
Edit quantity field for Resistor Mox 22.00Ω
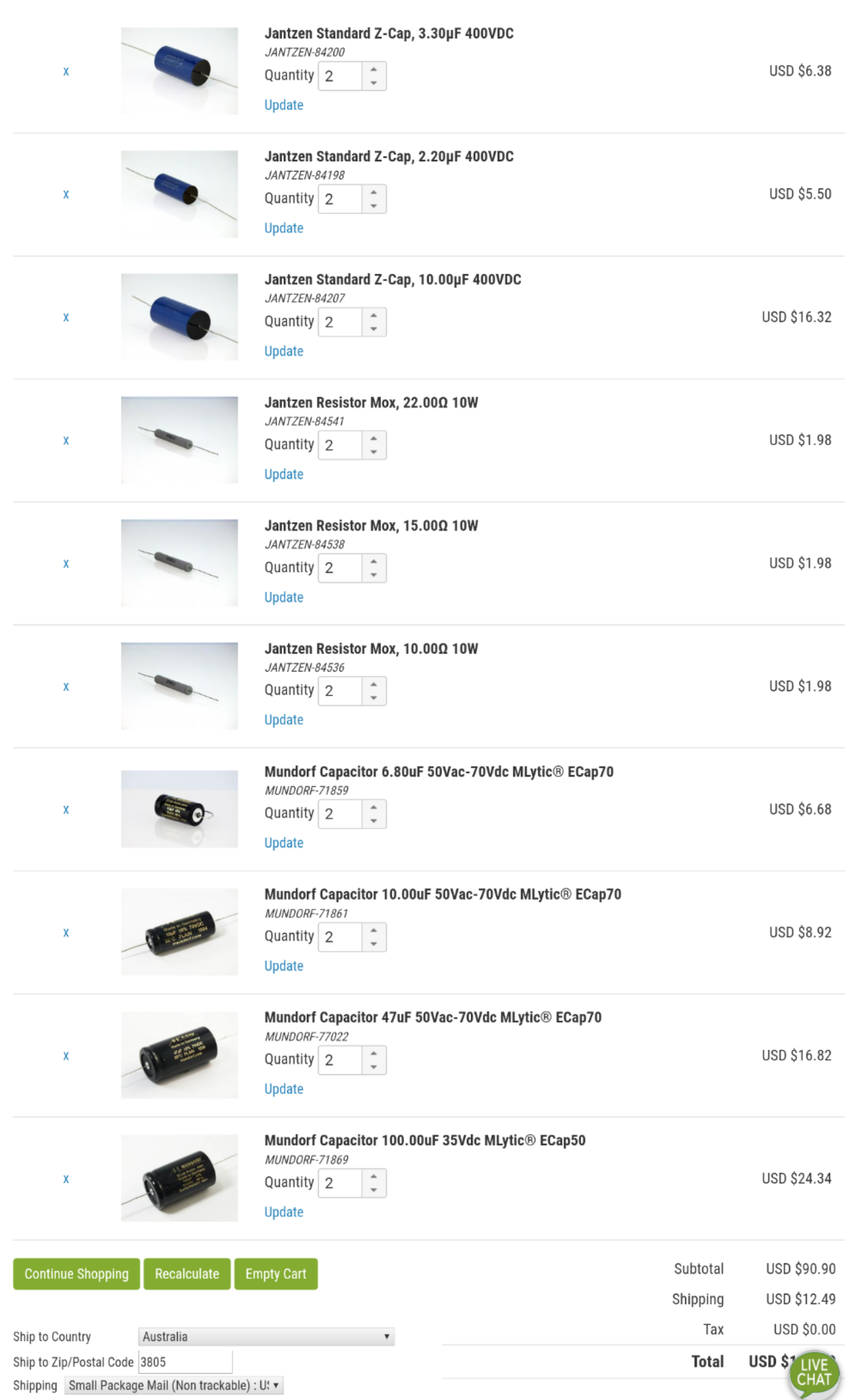[340, 445]
